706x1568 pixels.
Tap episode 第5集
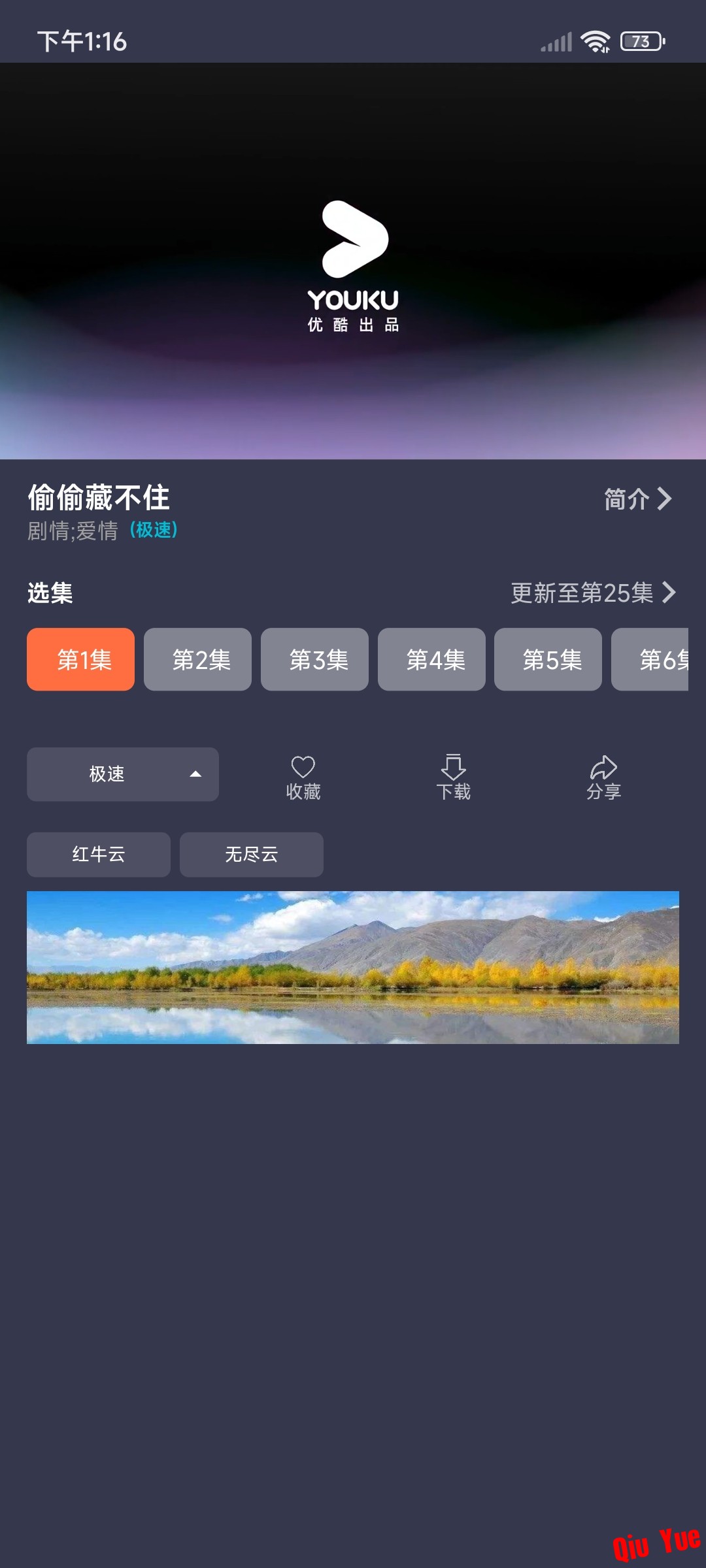(548, 659)
